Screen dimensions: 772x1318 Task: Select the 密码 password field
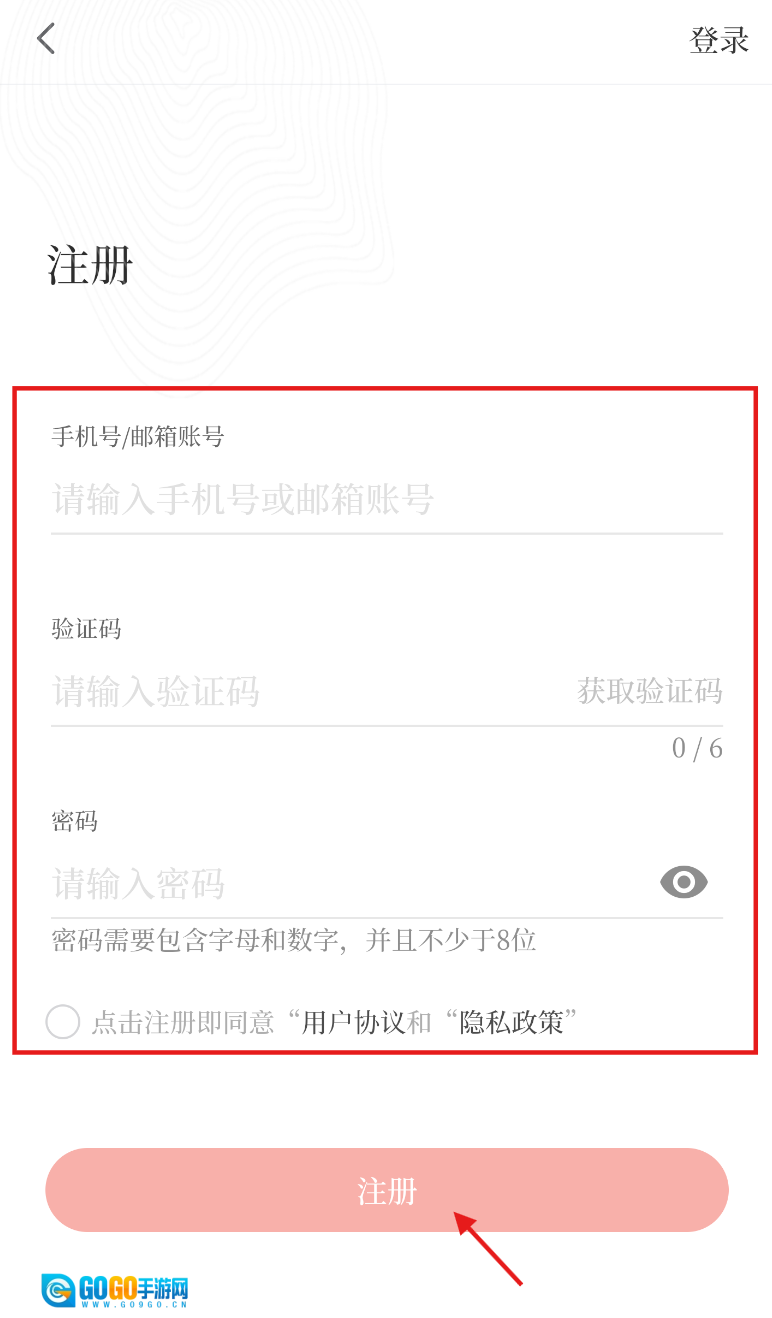[340, 883]
